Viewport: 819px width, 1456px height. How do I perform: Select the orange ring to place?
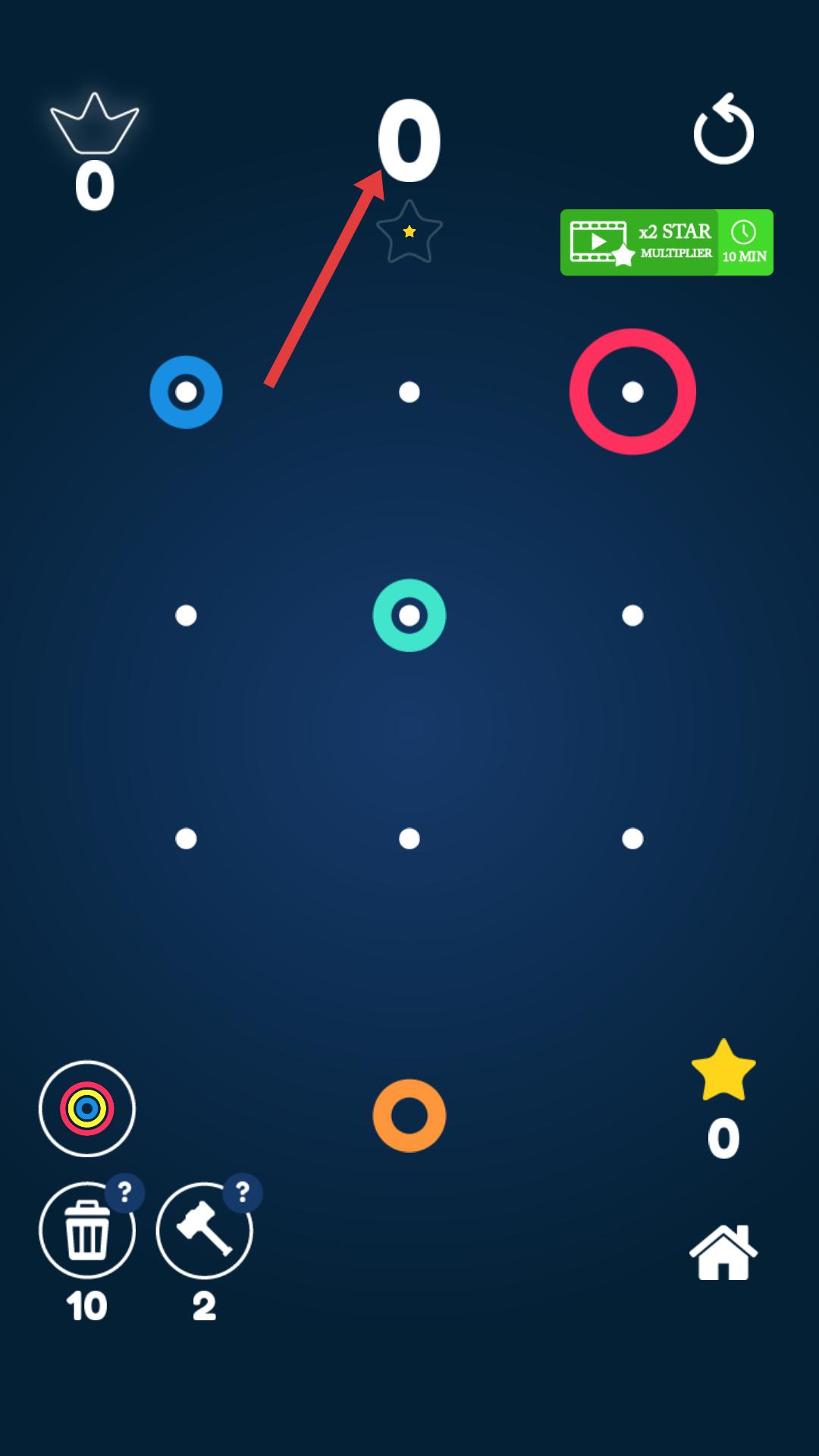click(x=409, y=1116)
